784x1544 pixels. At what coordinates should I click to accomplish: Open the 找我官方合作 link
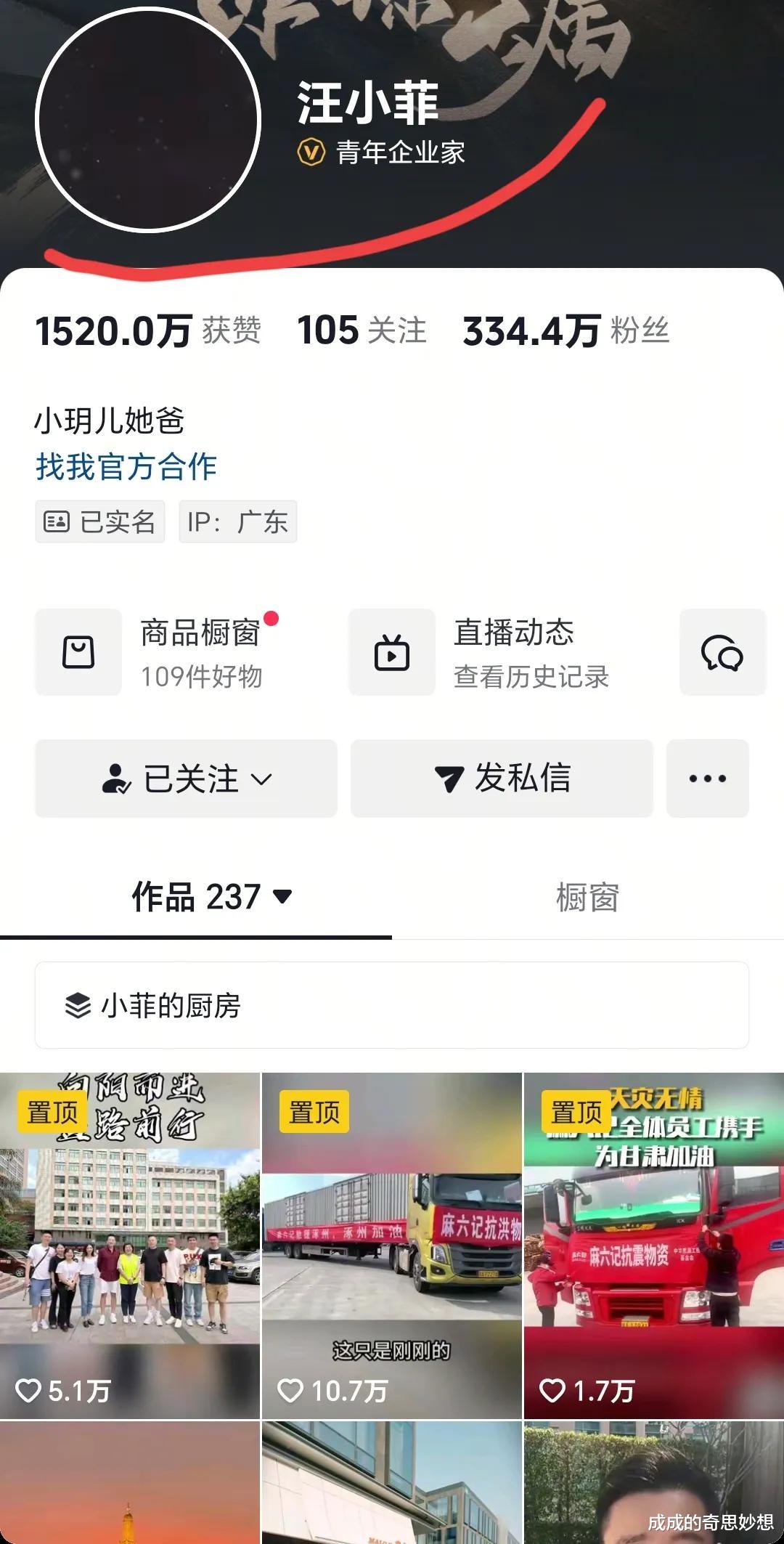(x=126, y=468)
